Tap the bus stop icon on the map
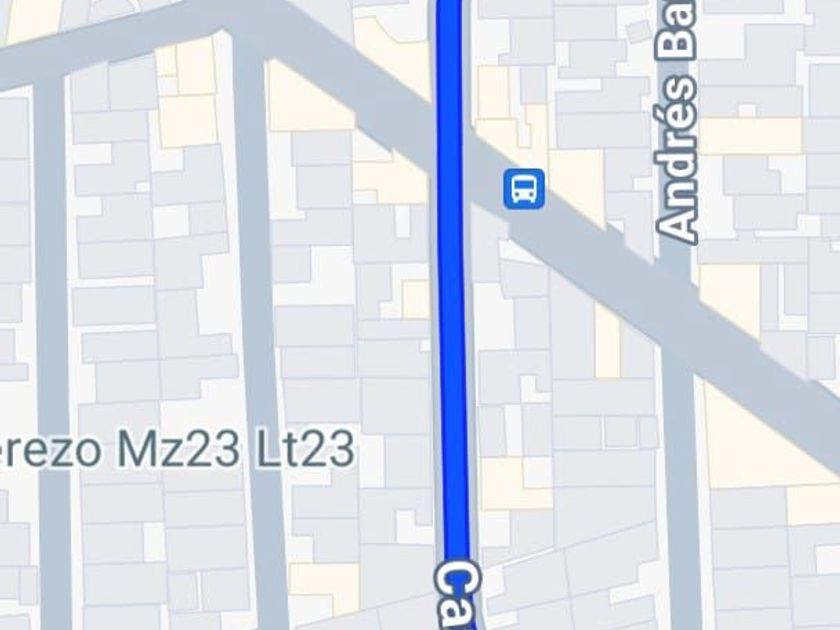Image resolution: width=840 pixels, height=630 pixels. [x=524, y=187]
